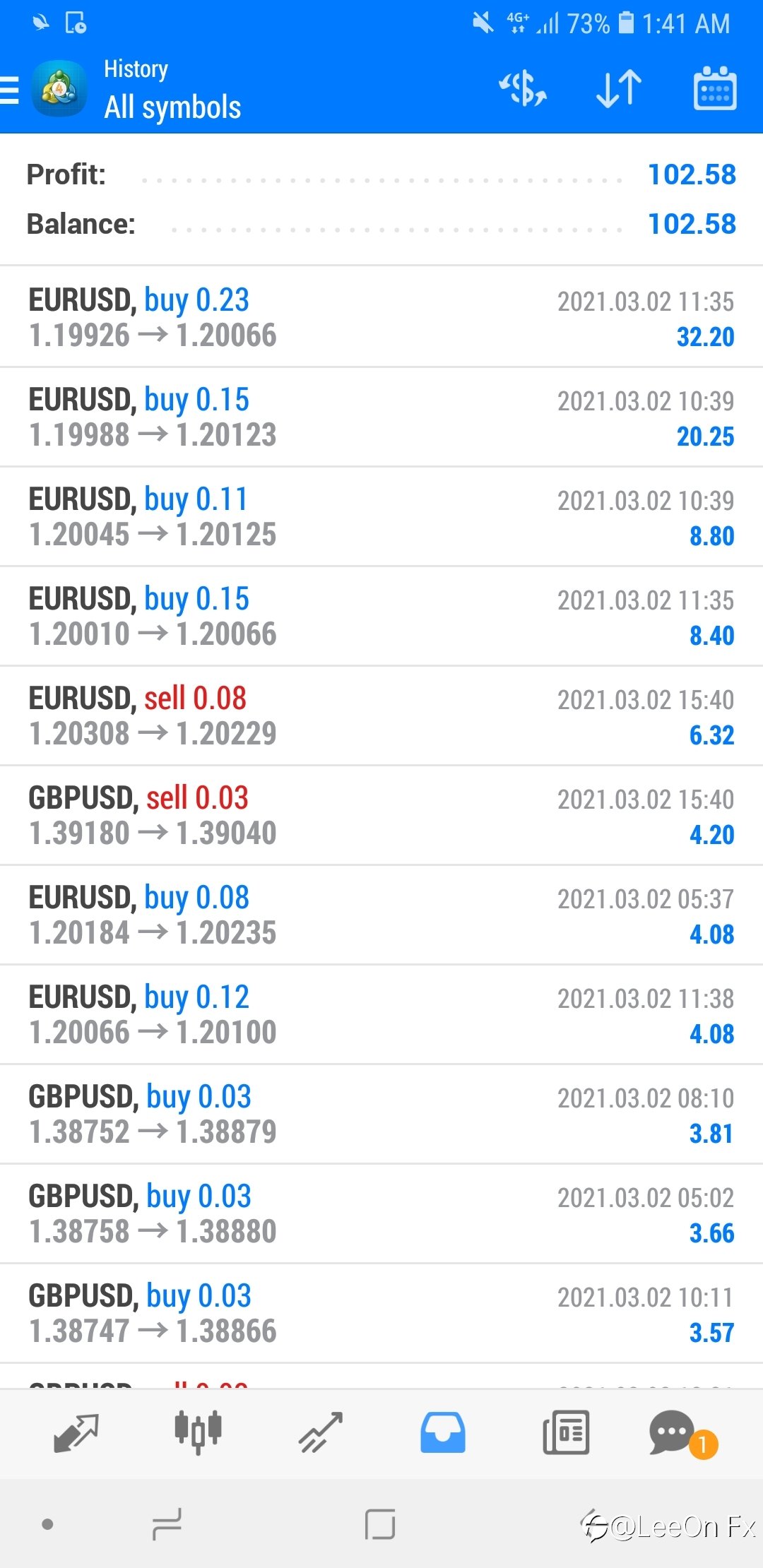Tap the system home button
The width and height of the screenshot is (763, 1568).
[380, 1525]
